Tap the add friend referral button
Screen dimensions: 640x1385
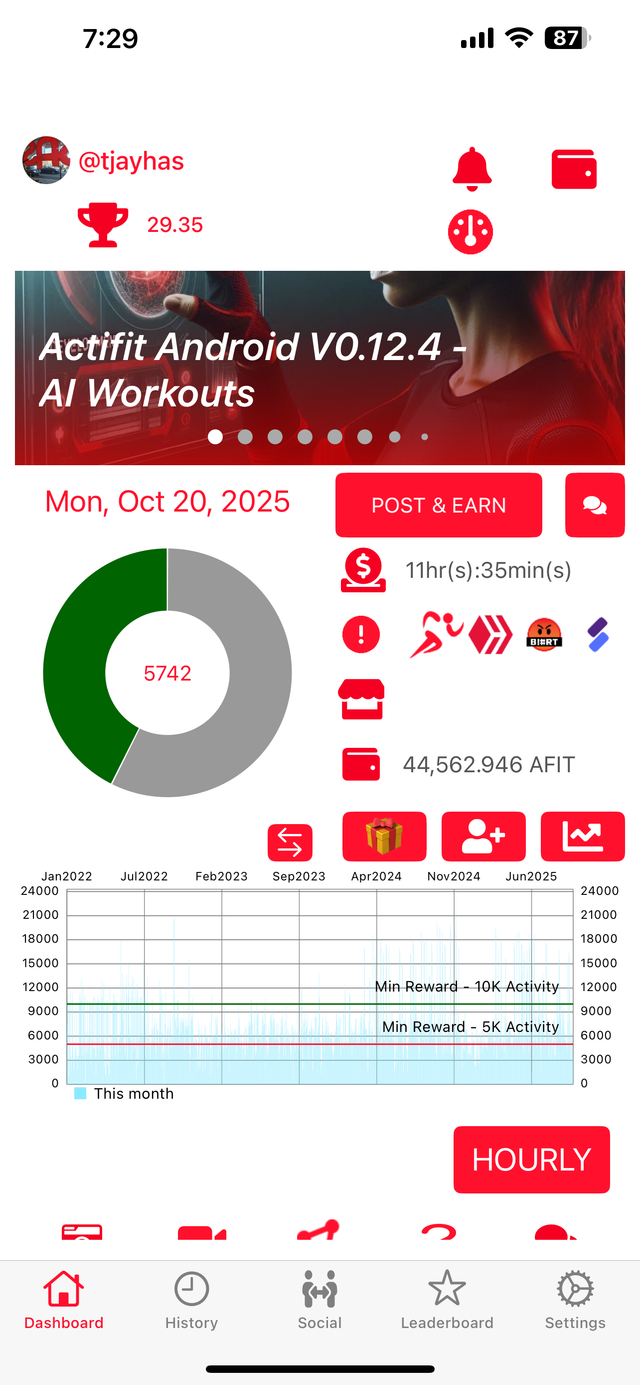tap(483, 836)
